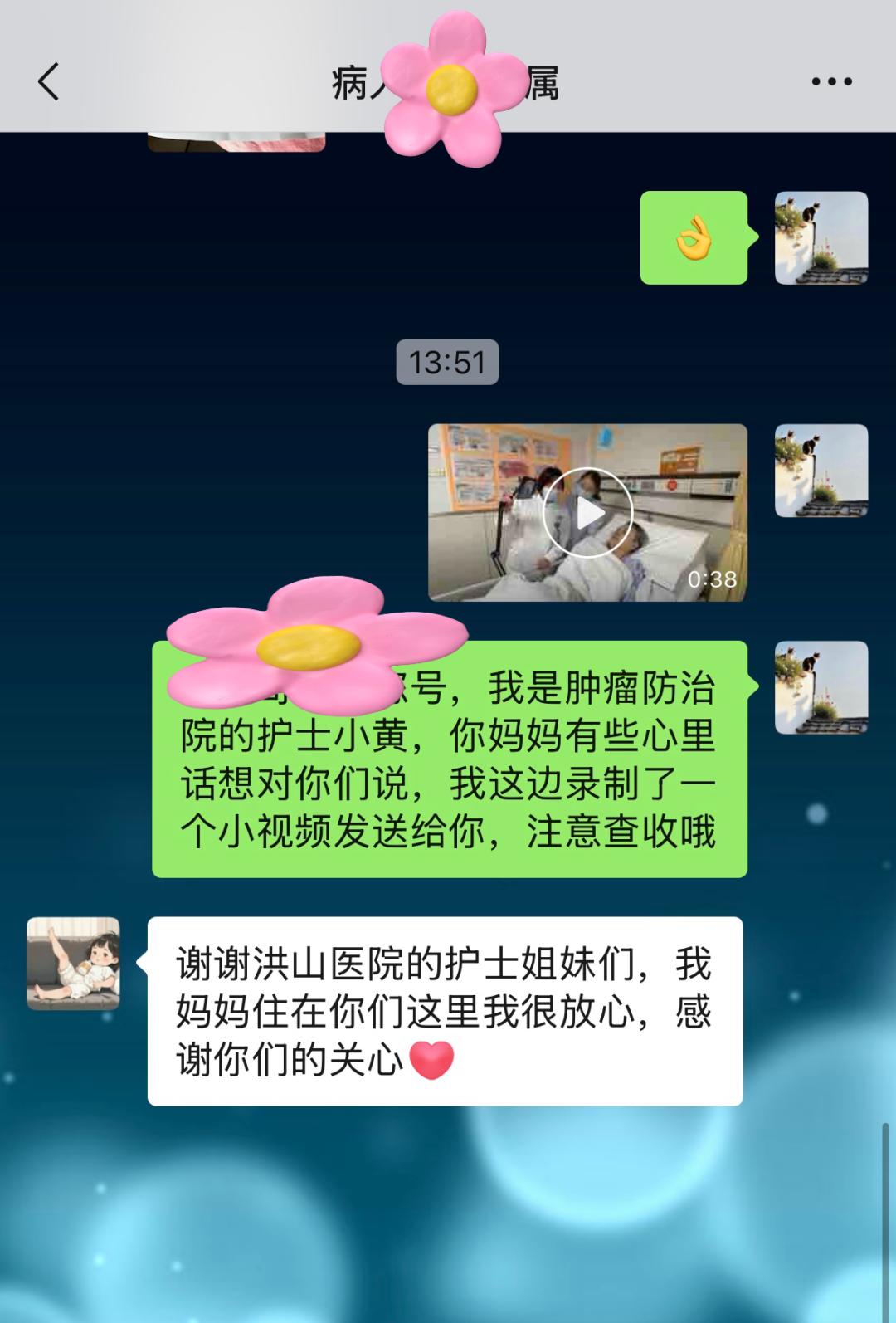Go back from the chat
The image size is (896, 1323).
click(48, 81)
